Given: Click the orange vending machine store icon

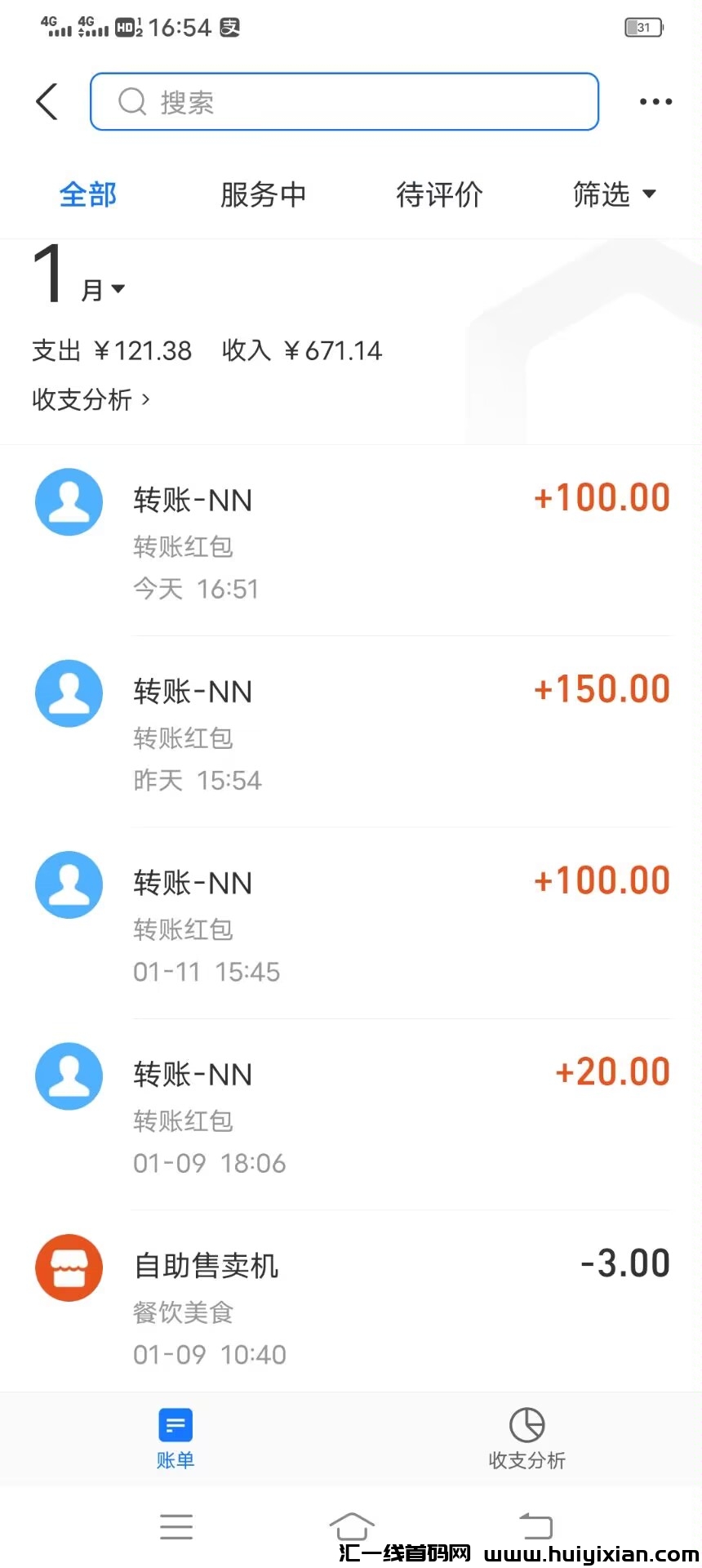Looking at the screenshot, I should 69,1267.
